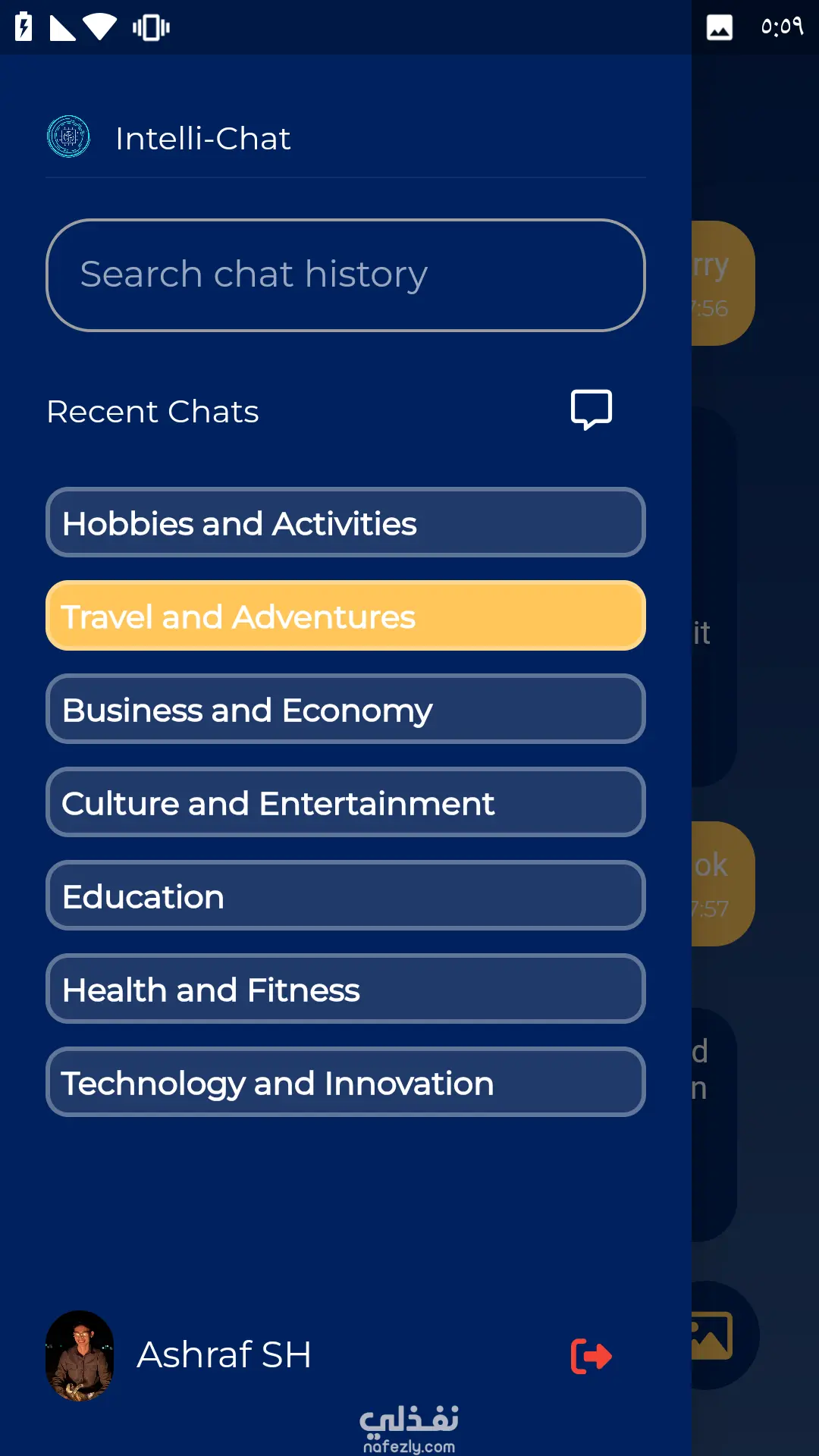
Task: Open Ashraf SH's profile picture
Action: (x=80, y=1355)
